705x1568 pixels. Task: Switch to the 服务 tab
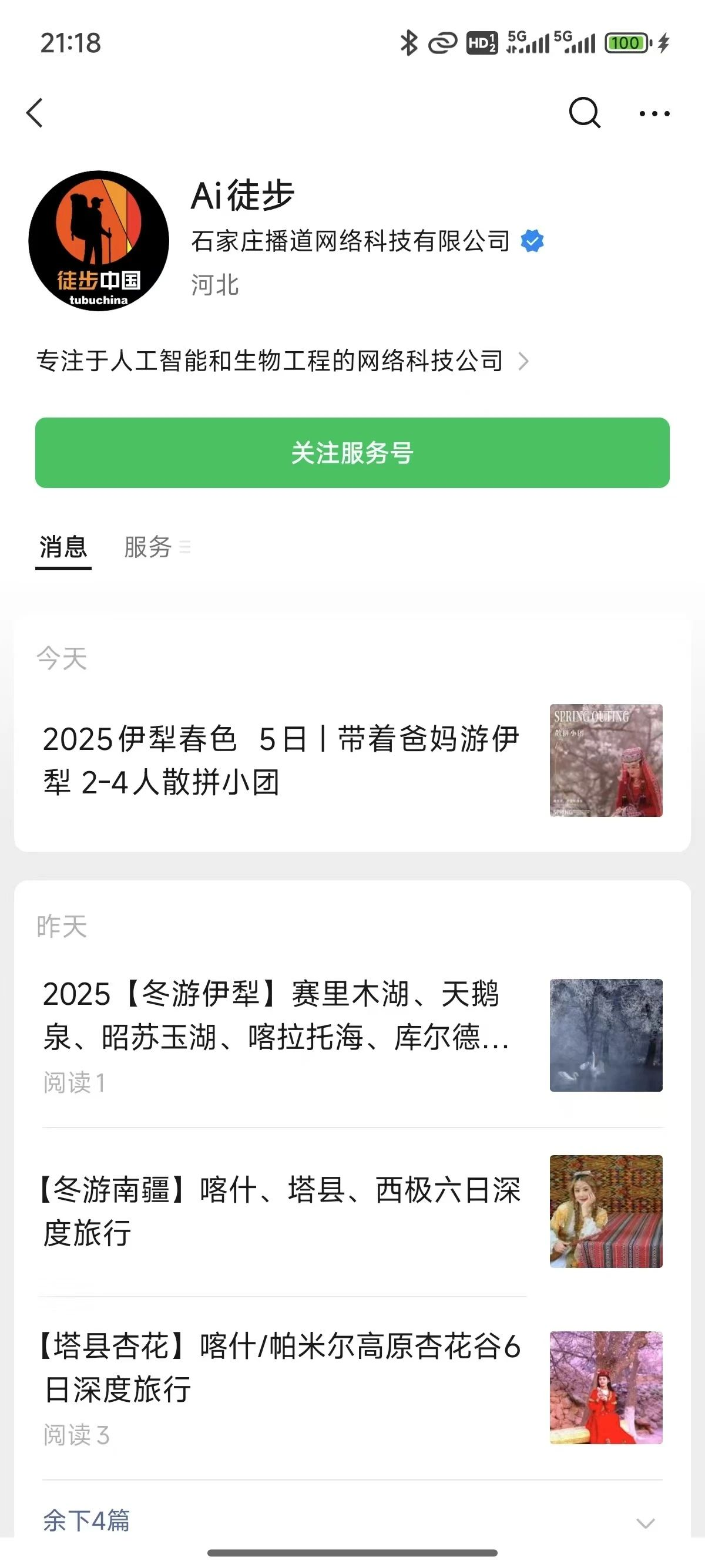click(x=157, y=547)
